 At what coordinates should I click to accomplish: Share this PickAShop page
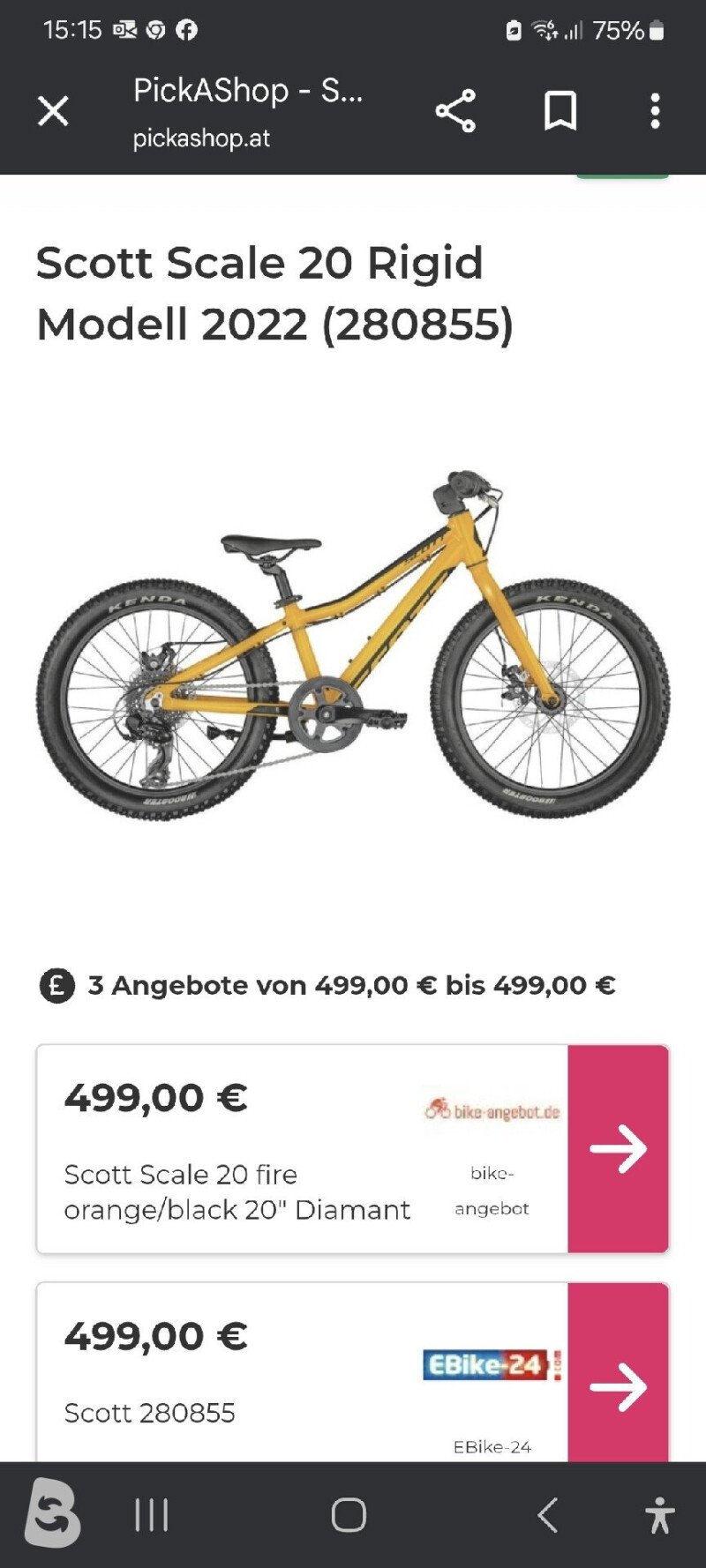(x=455, y=111)
